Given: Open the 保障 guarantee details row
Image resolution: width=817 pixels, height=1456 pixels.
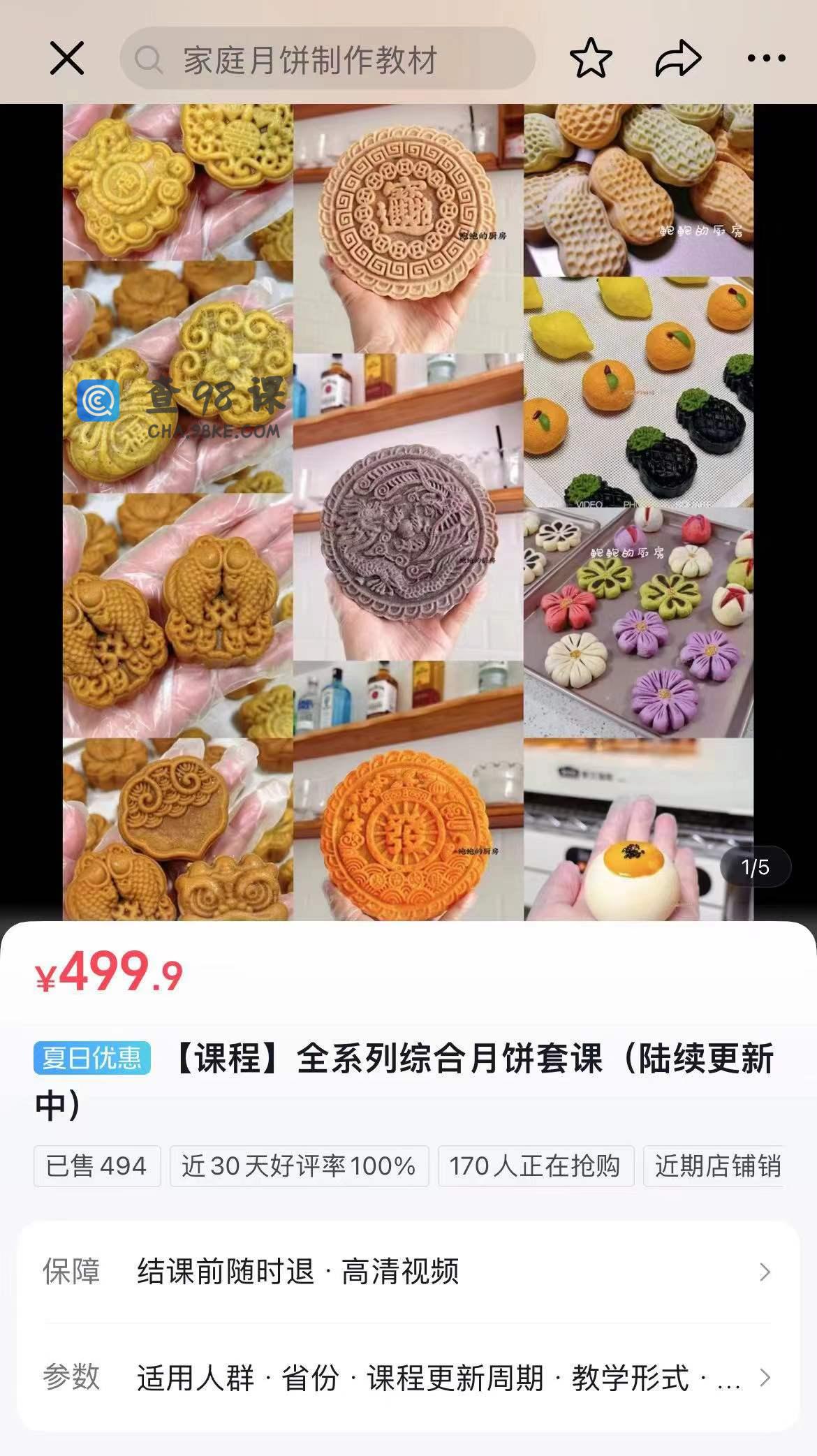Looking at the screenshot, I should pos(408,1272).
